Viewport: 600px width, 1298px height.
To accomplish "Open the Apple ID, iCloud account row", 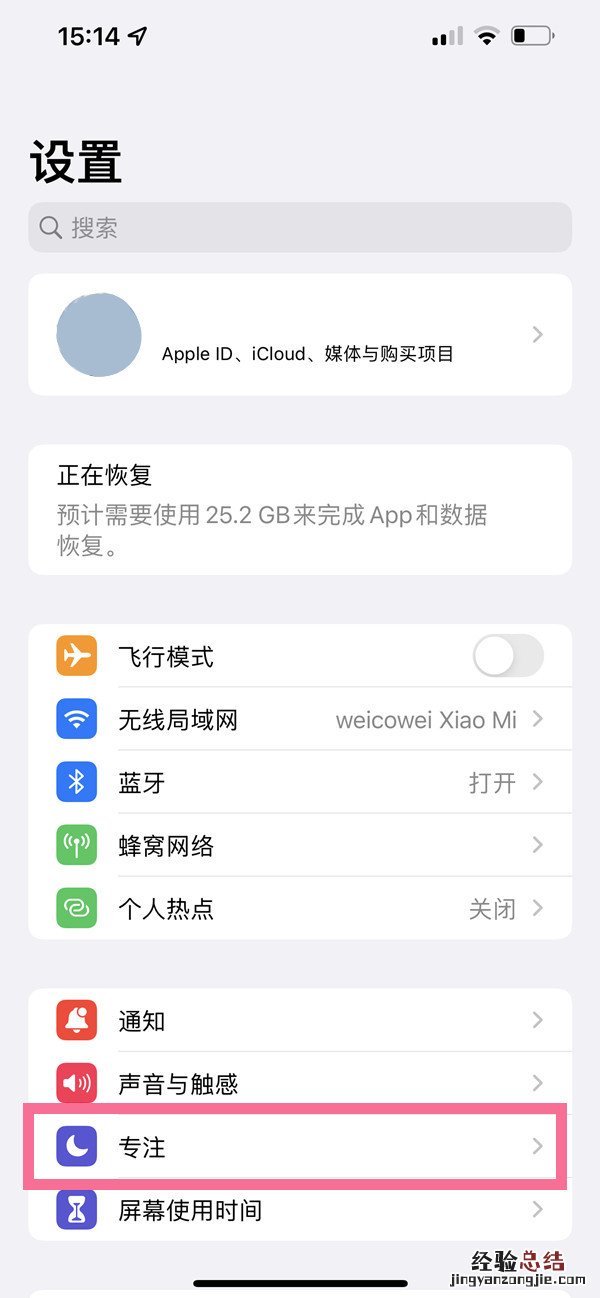I will coord(300,335).
